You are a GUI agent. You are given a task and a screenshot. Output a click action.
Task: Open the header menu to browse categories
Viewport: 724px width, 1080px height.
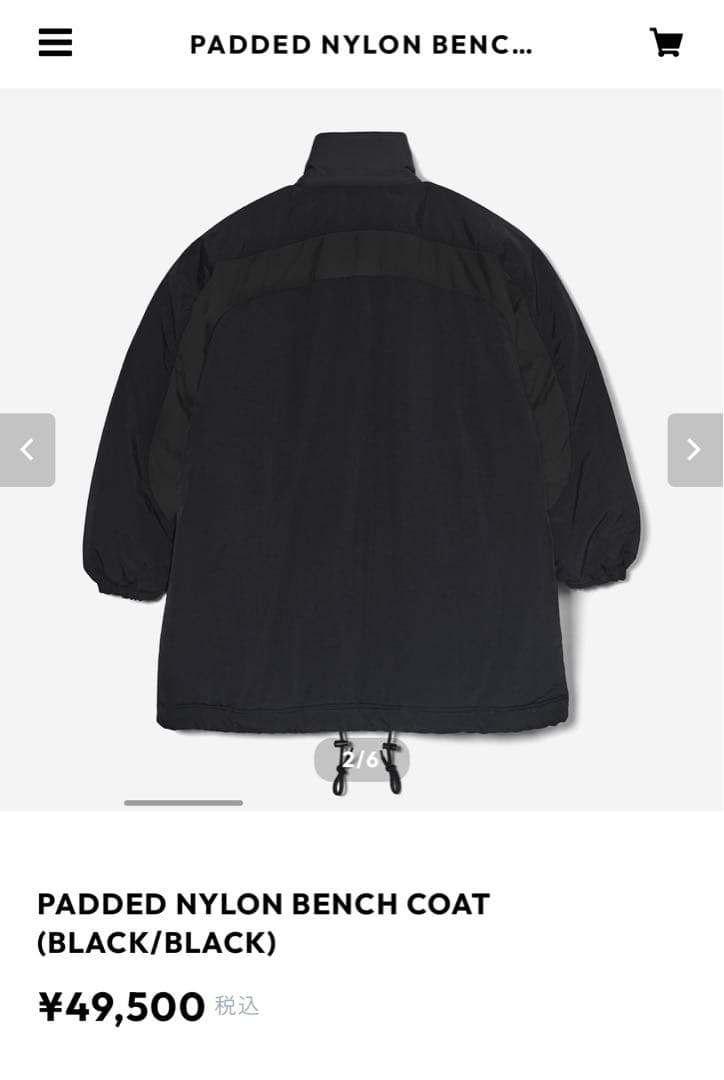coord(55,43)
